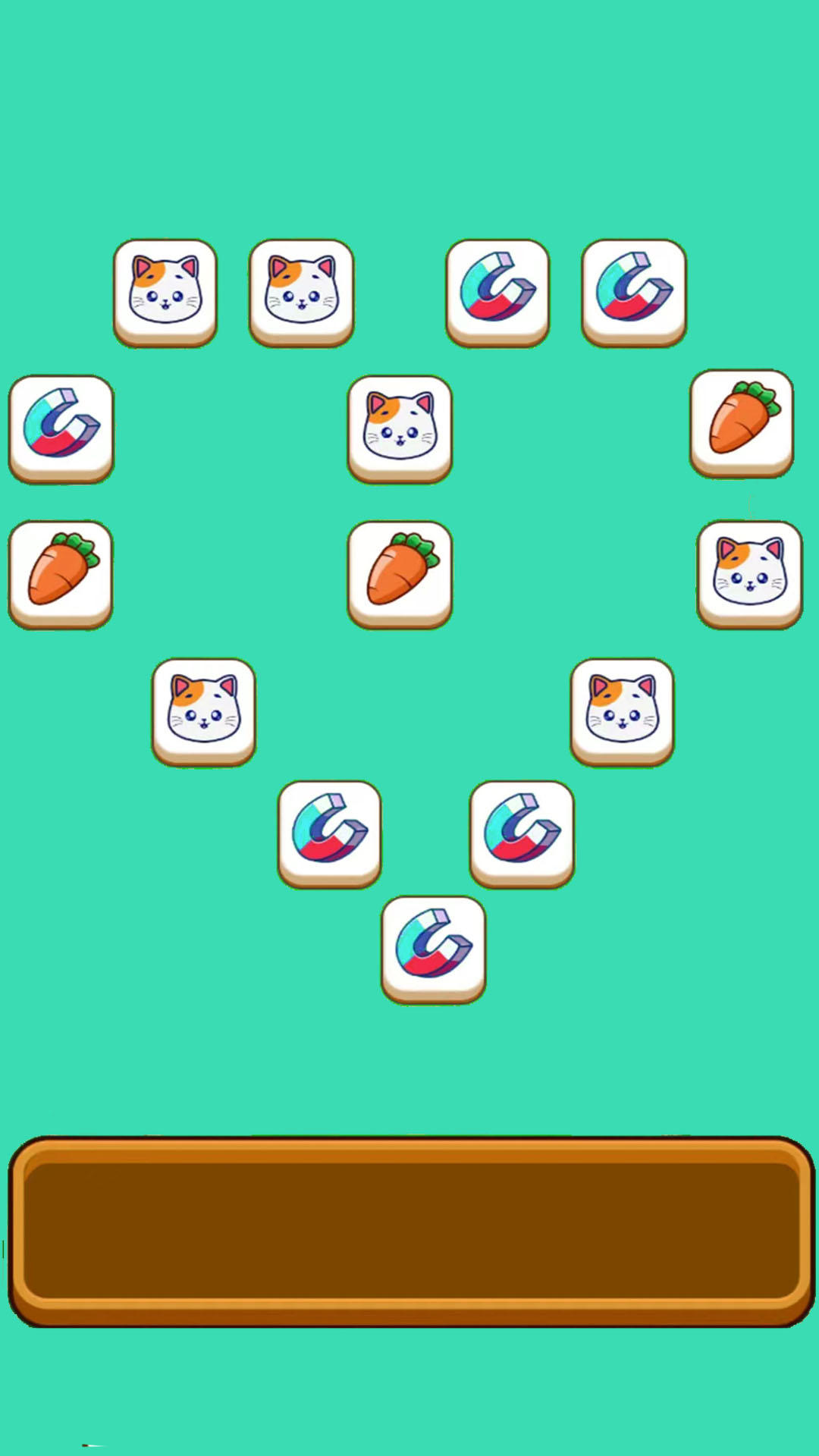Tap the magnet tile at the heart's bottom tip

click(x=433, y=948)
